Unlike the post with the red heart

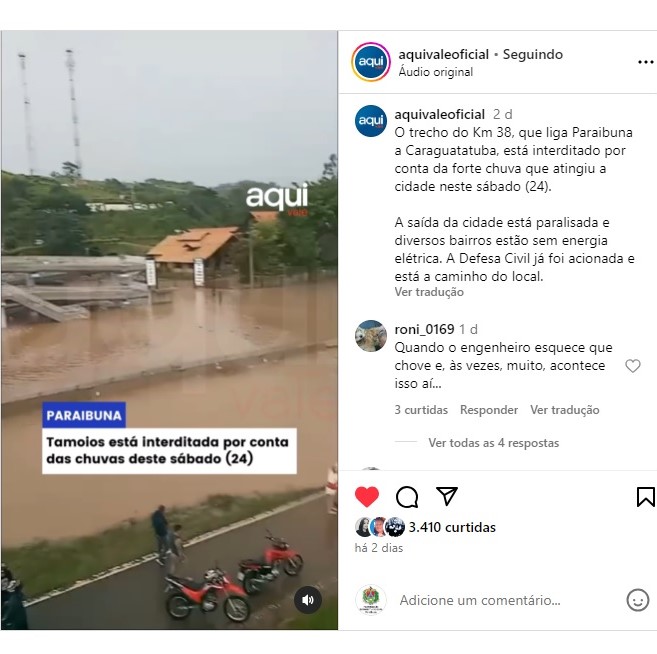click(x=368, y=497)
